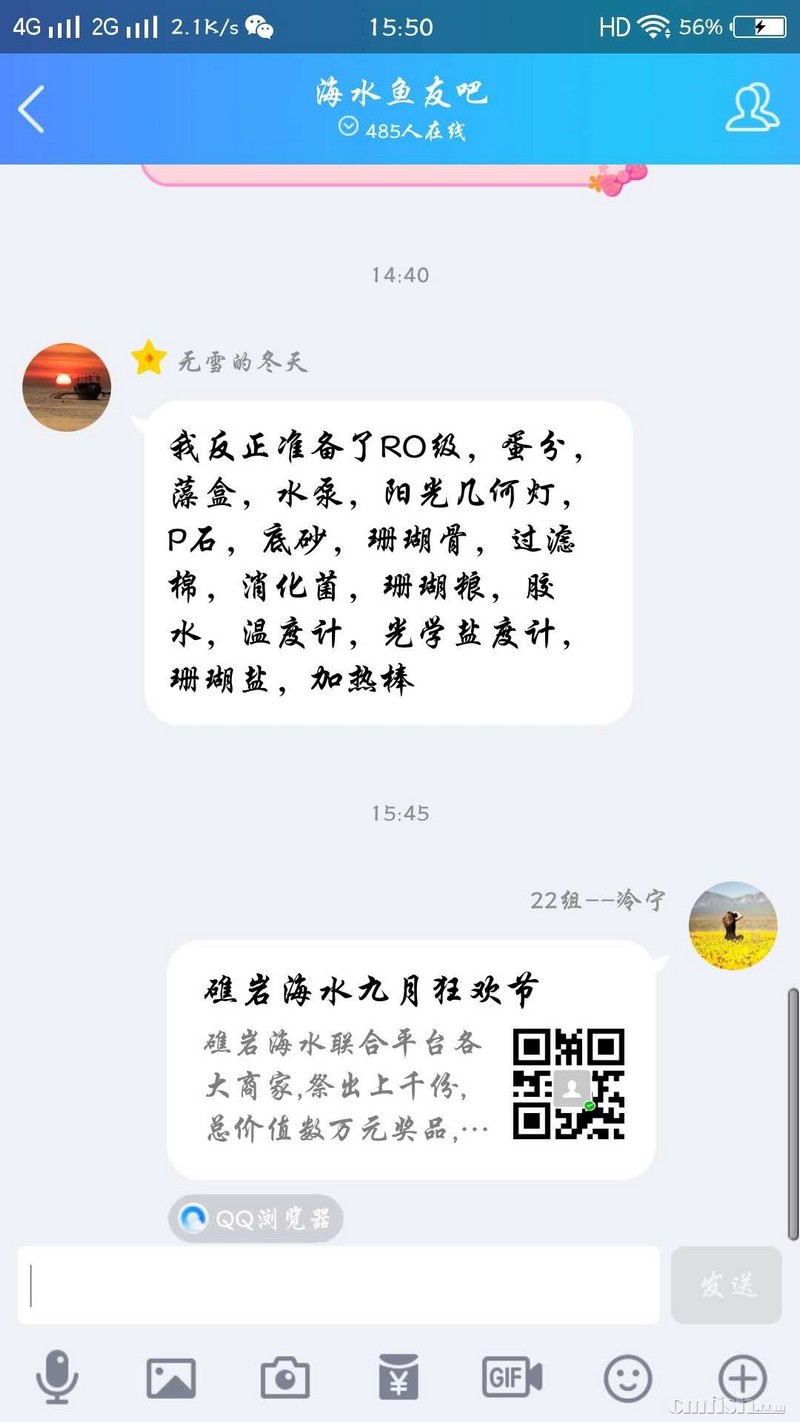
Task: Open more options plus menu
Action: click(742, 1378)
